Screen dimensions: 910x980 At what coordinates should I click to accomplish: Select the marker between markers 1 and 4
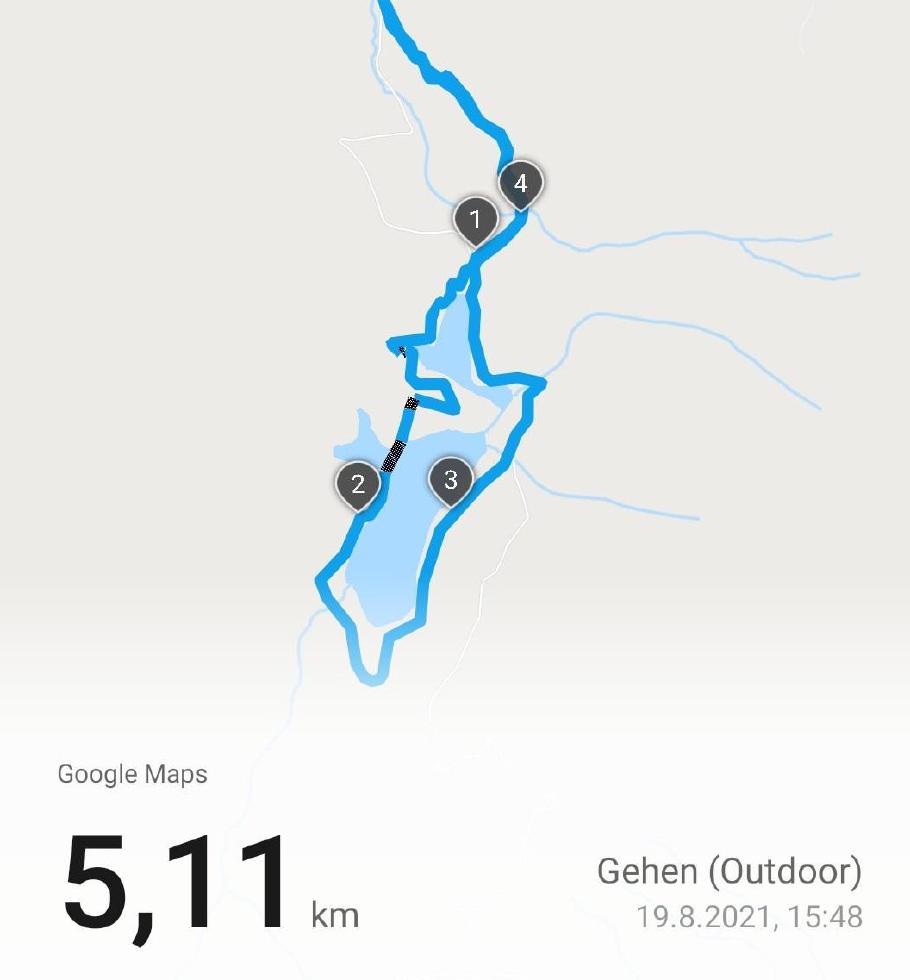pos(476,218)
